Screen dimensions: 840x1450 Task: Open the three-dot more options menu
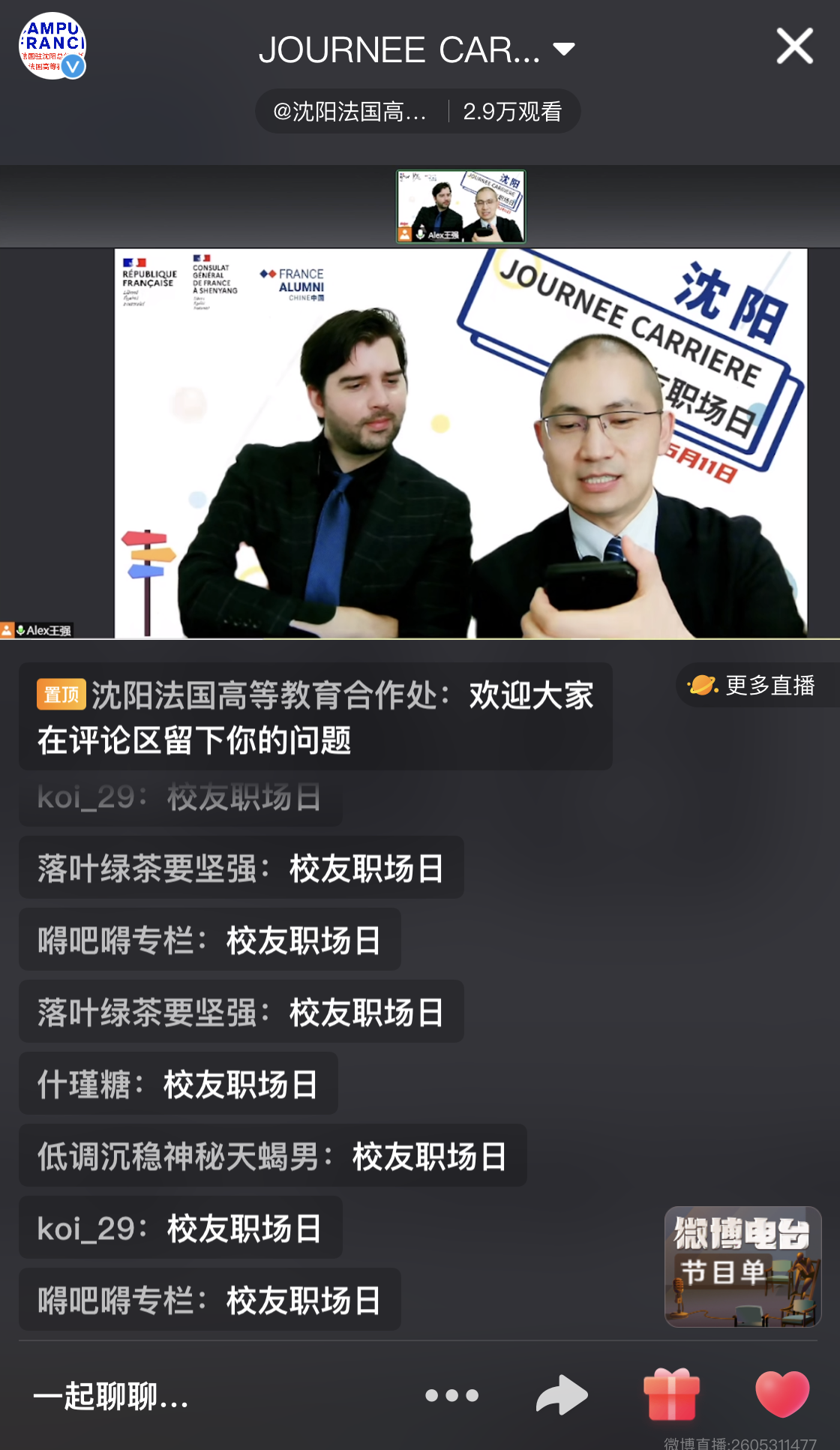coord(451,1395)
